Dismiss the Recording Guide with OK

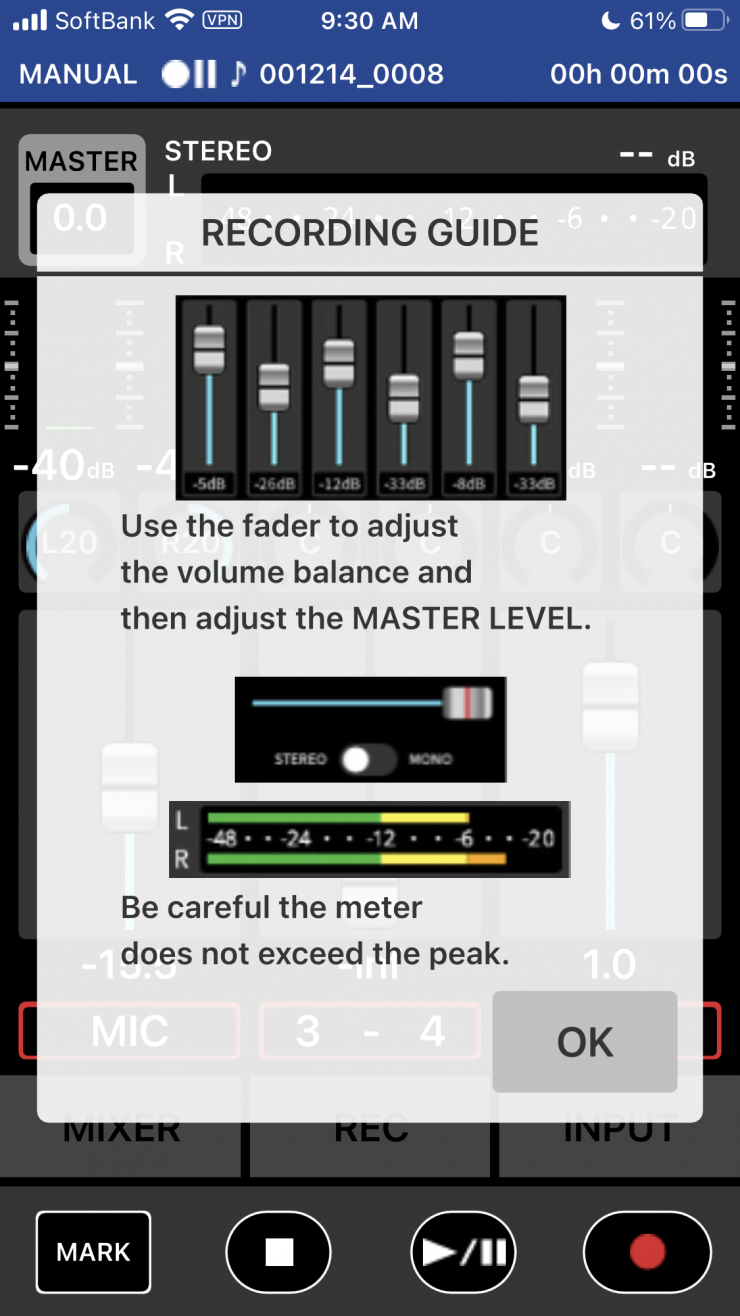584,1042
